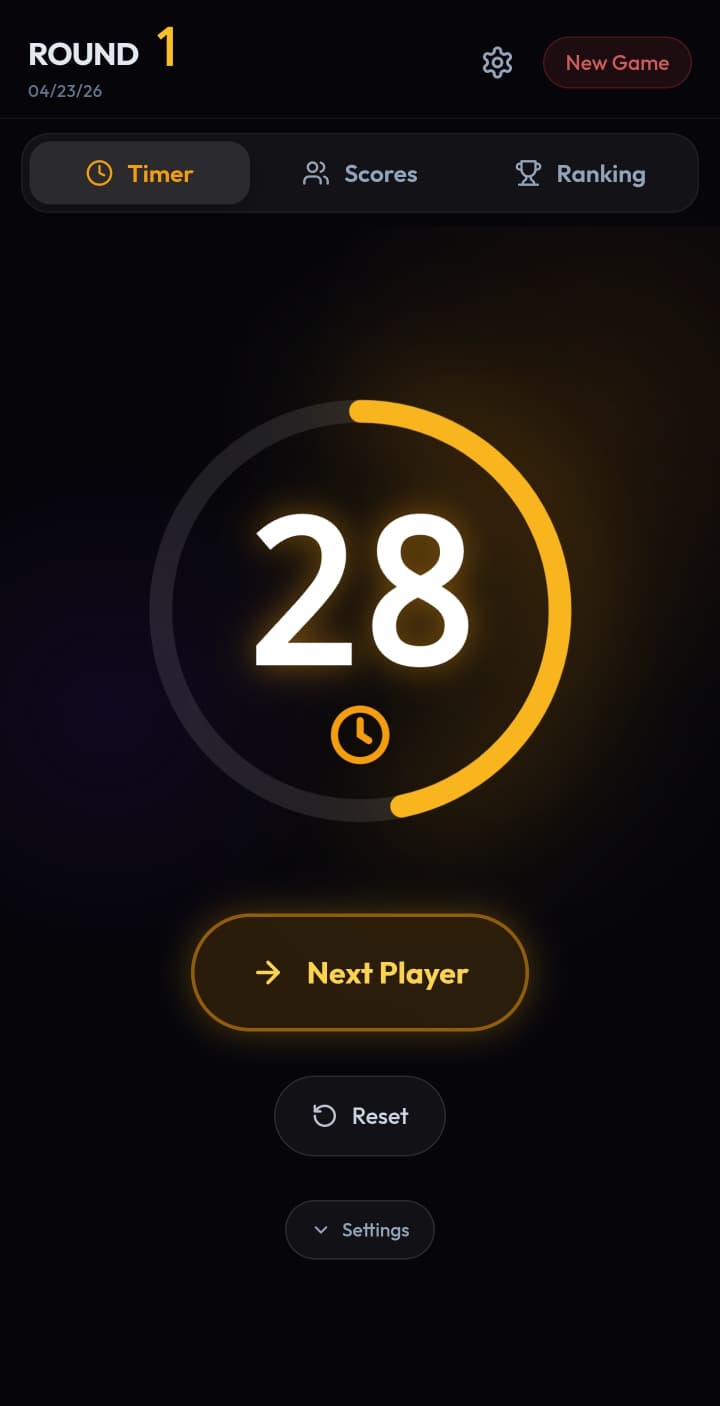720x1406 pixels.
Task: Select the Timer tab
Action: coord(140,174)
